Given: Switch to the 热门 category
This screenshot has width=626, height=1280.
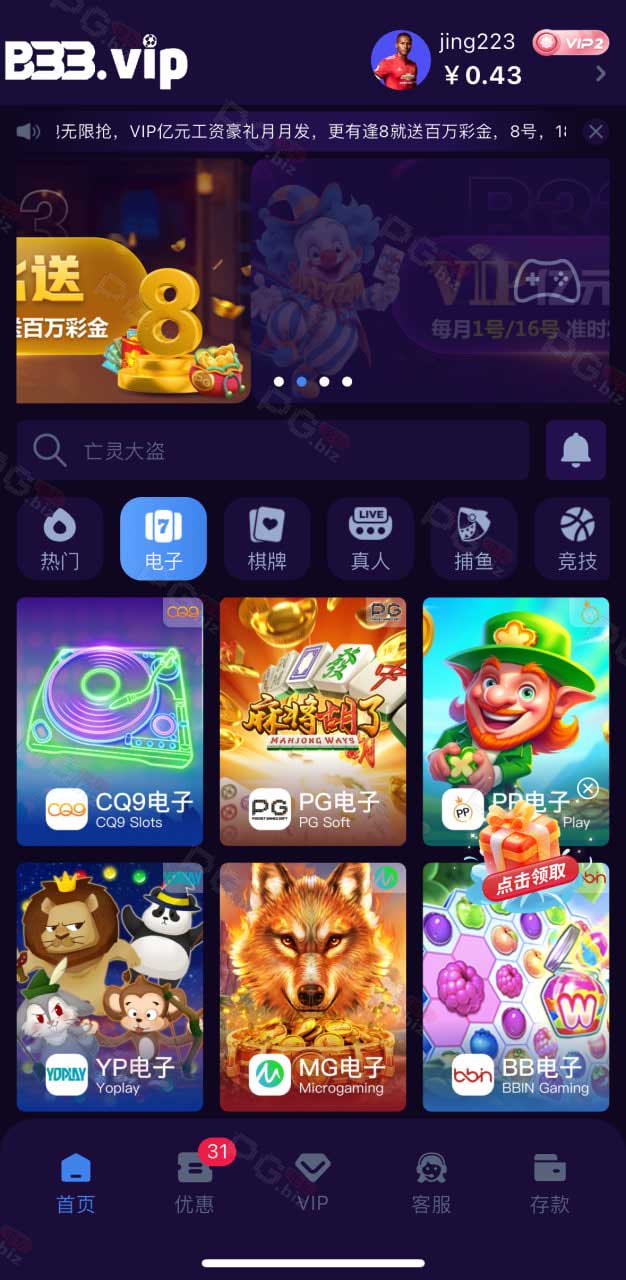Looking at the screenshot, I should point(60,539).
